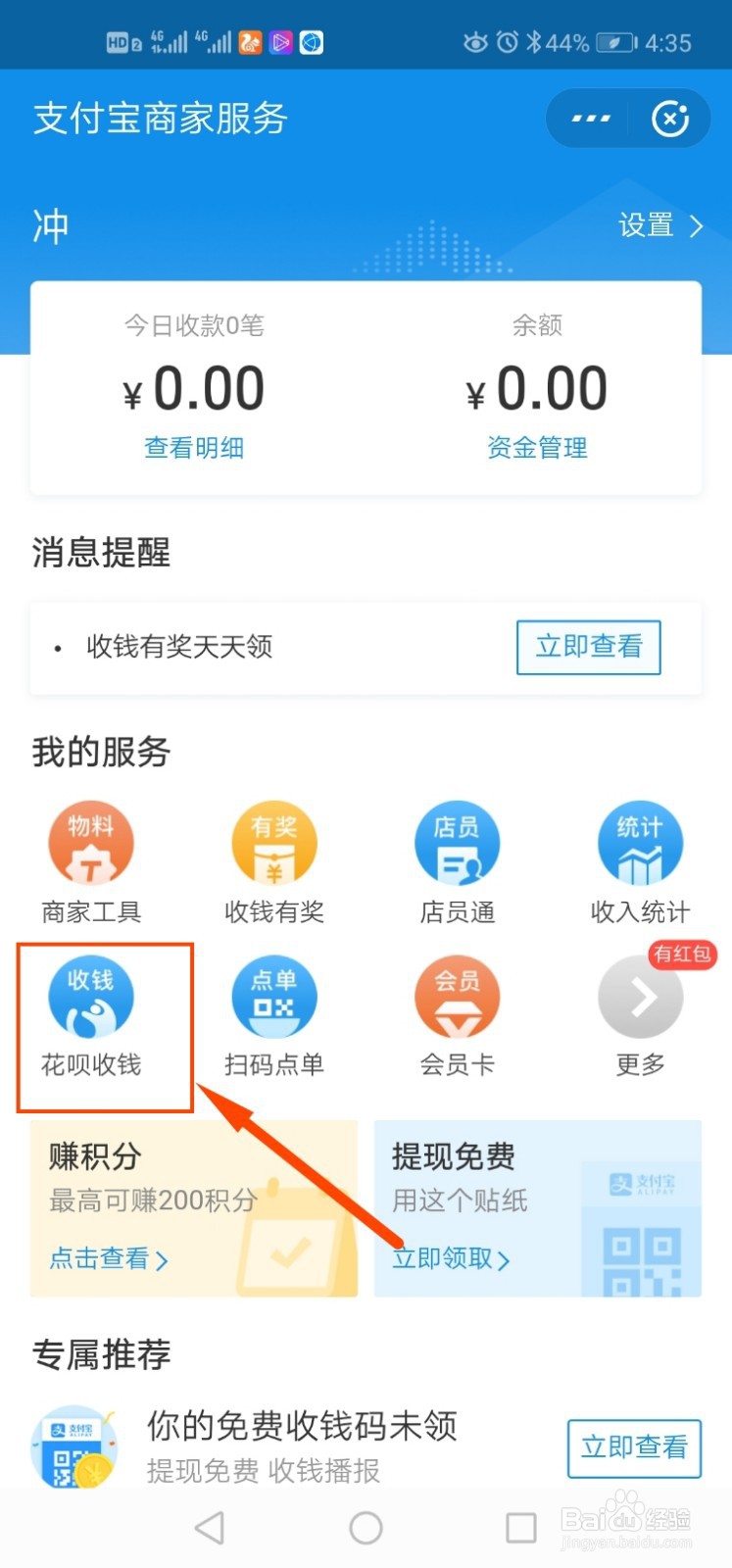This screenshot has height=1568, width=732.
Task: Open 资金管理 funds management link
Action: [x=537, y=448]
